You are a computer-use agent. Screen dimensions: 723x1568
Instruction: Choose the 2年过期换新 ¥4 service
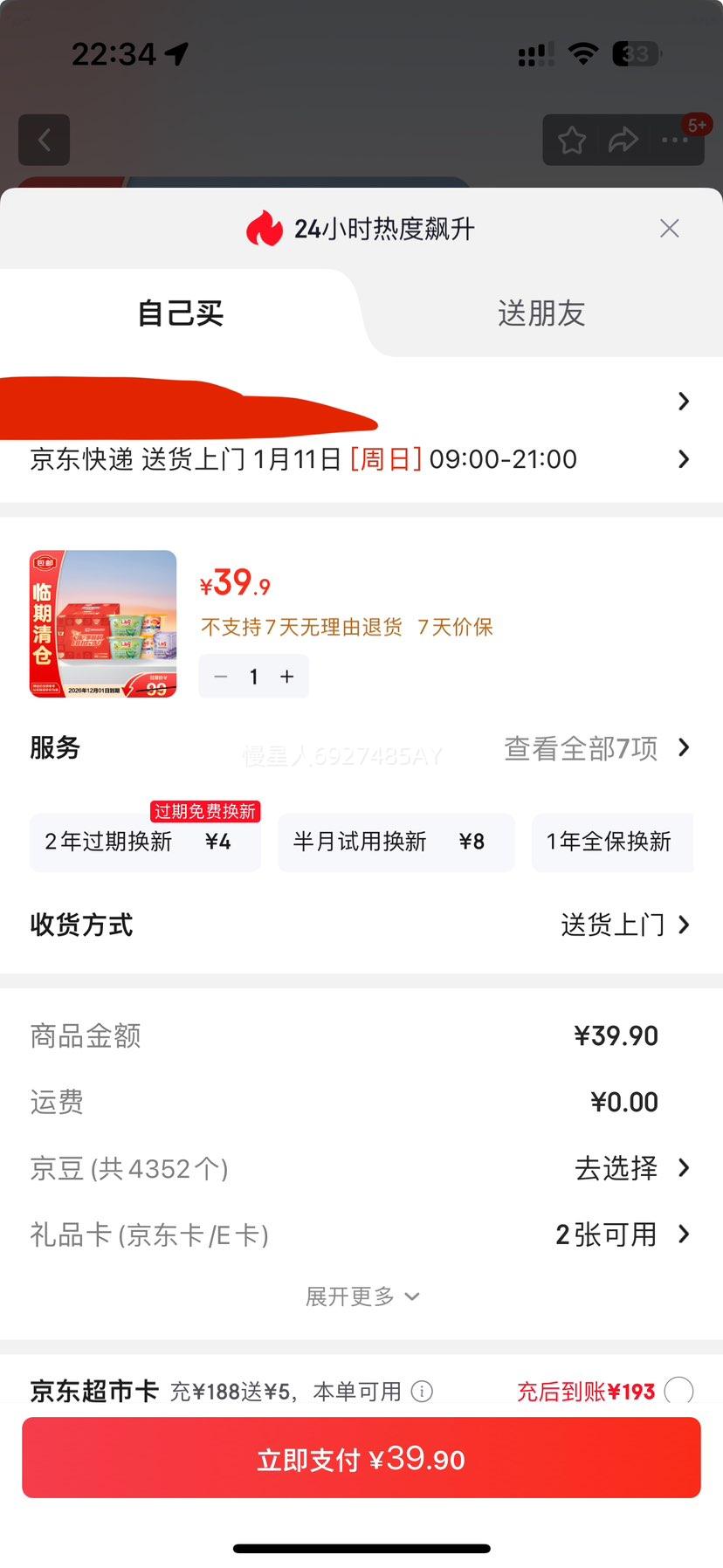tap(144, 842)
